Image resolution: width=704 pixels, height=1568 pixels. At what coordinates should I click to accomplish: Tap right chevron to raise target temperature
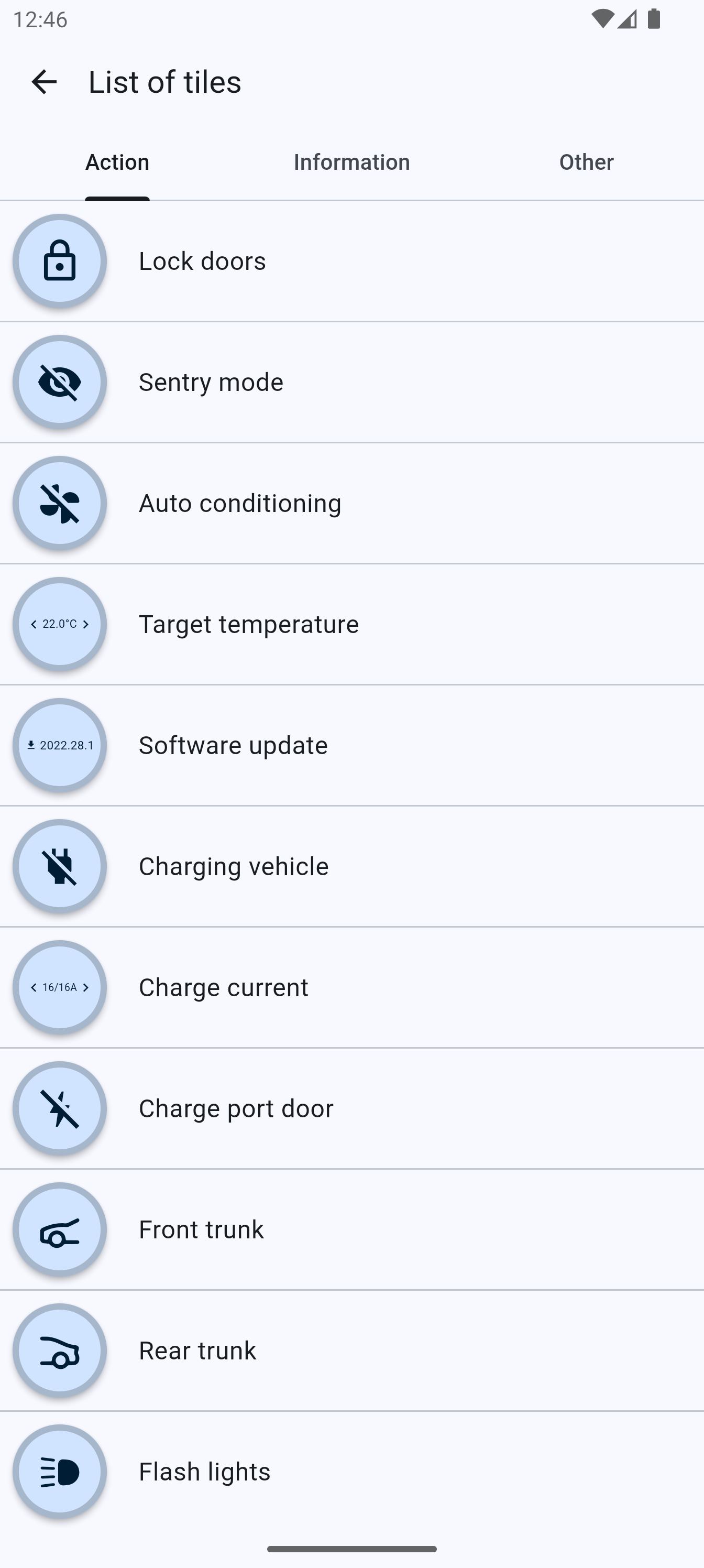[x=86, y=624]
